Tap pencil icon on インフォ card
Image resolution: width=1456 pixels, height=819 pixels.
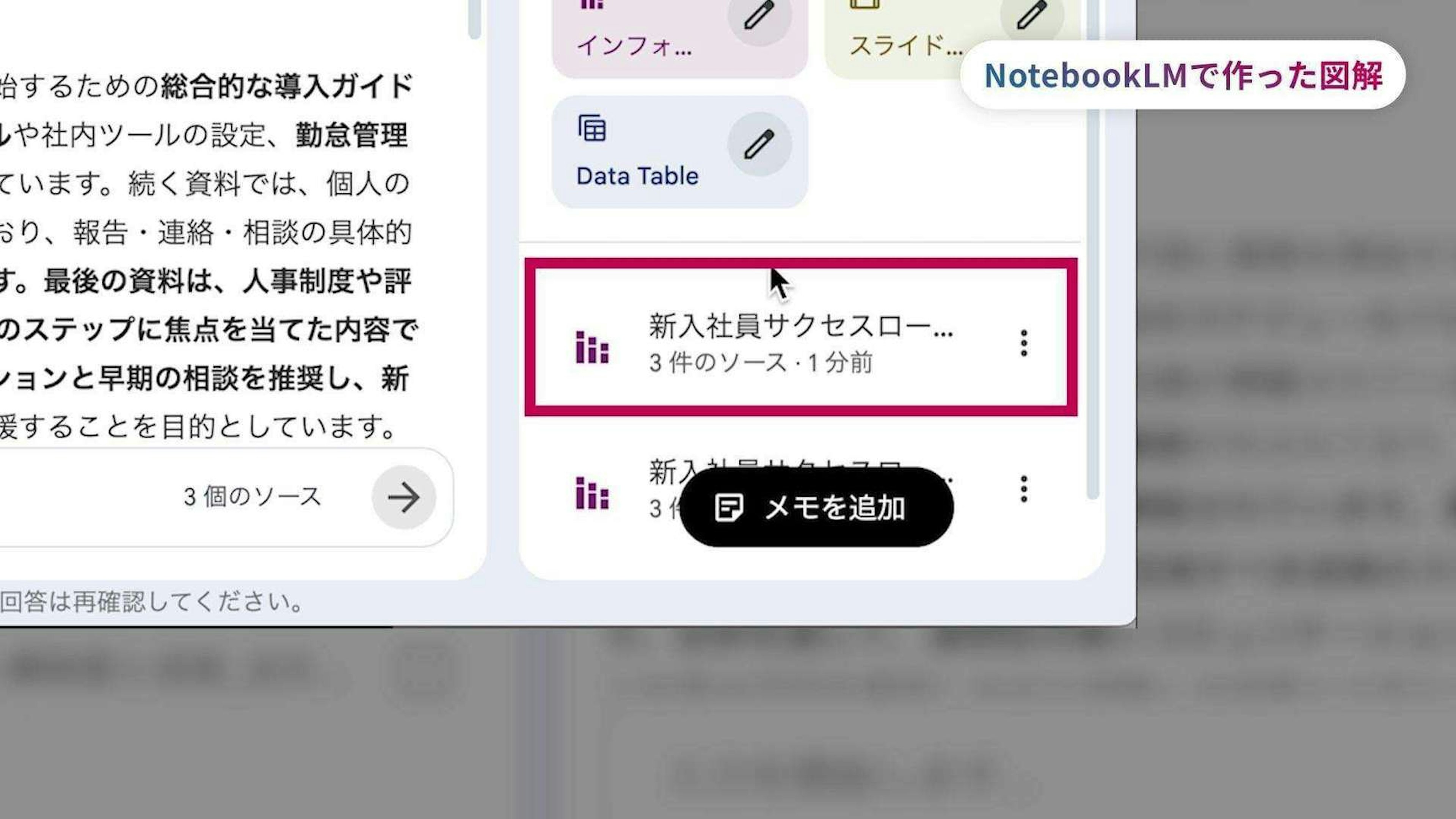pos(758,16)
